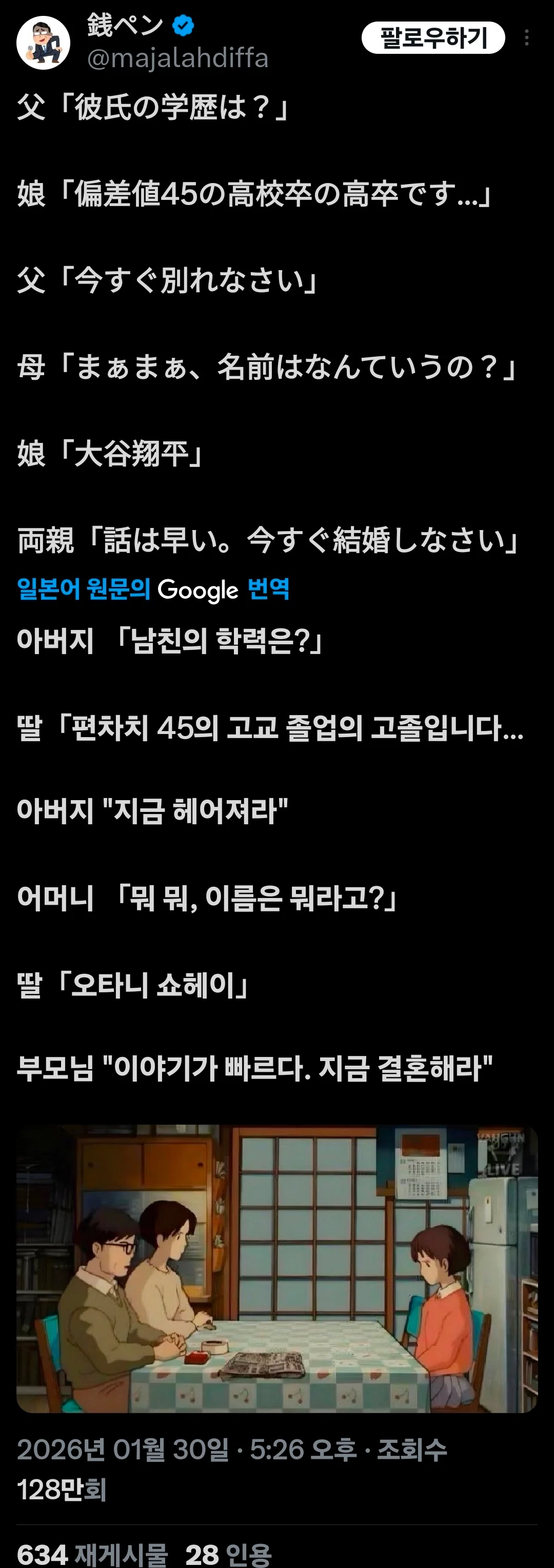The image size is (554, 1568).
Task: Tap the 팔로우하기 follow button
Action: pos(433,38)
